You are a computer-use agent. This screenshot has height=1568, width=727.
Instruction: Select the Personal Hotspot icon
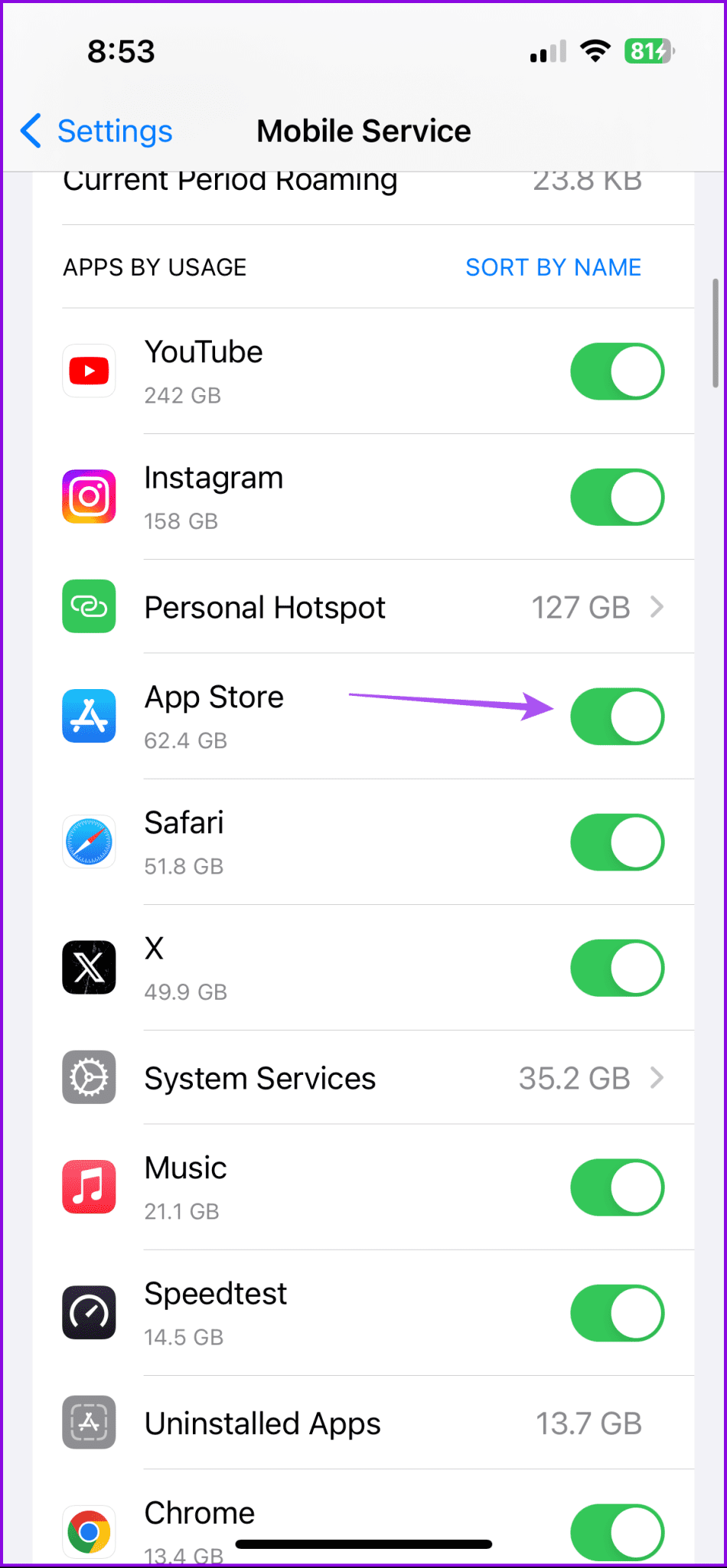[89, 606]
